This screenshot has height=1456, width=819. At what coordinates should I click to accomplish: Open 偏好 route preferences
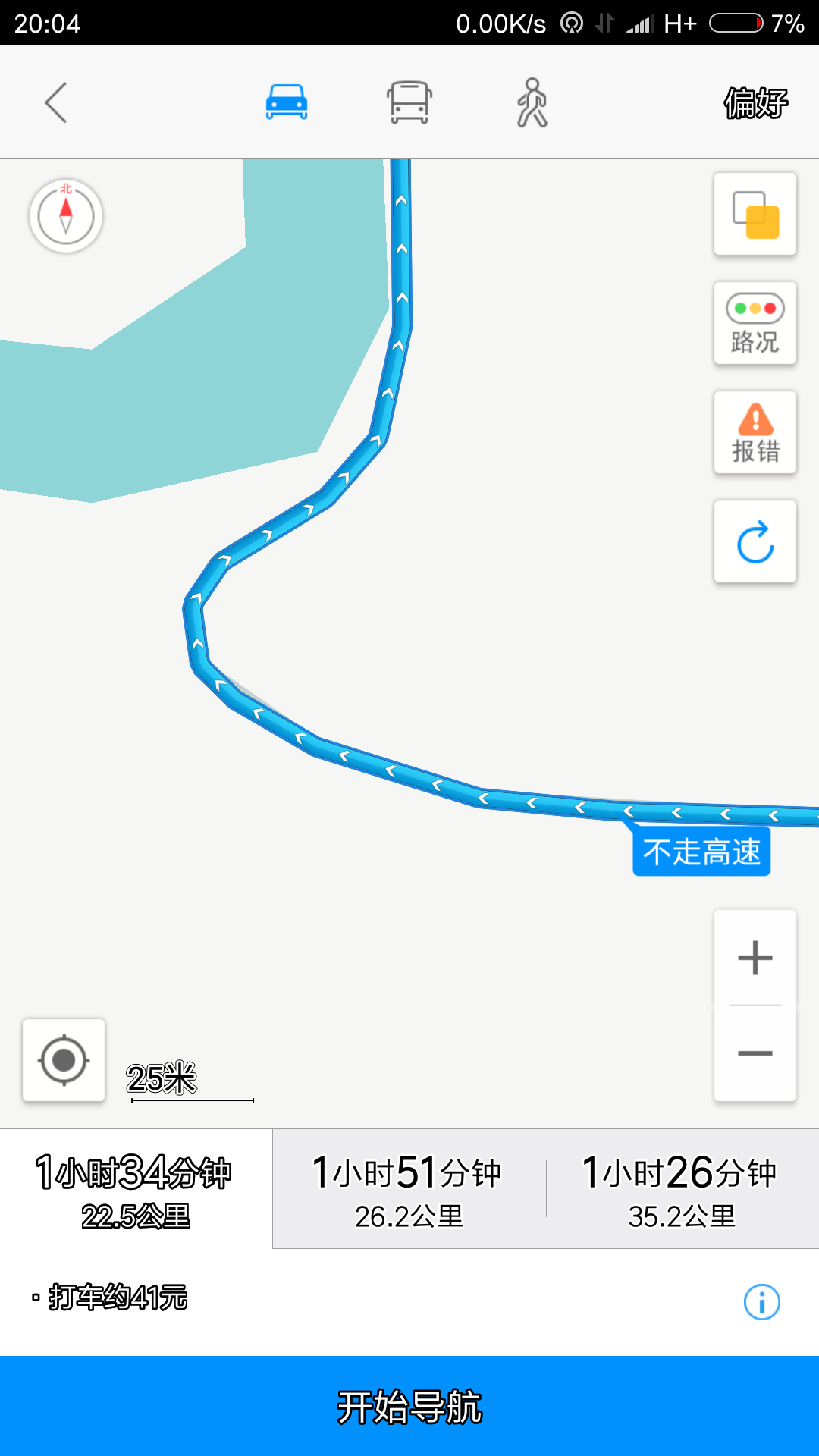756,103
